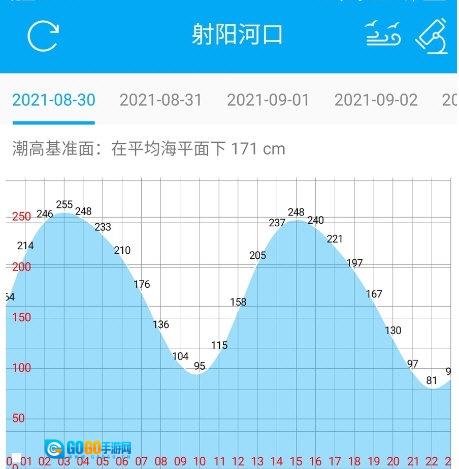This screenshot has height=469, width=459.
Task: Select the 2021-08-30 date tab
Action: pos(54,100)
